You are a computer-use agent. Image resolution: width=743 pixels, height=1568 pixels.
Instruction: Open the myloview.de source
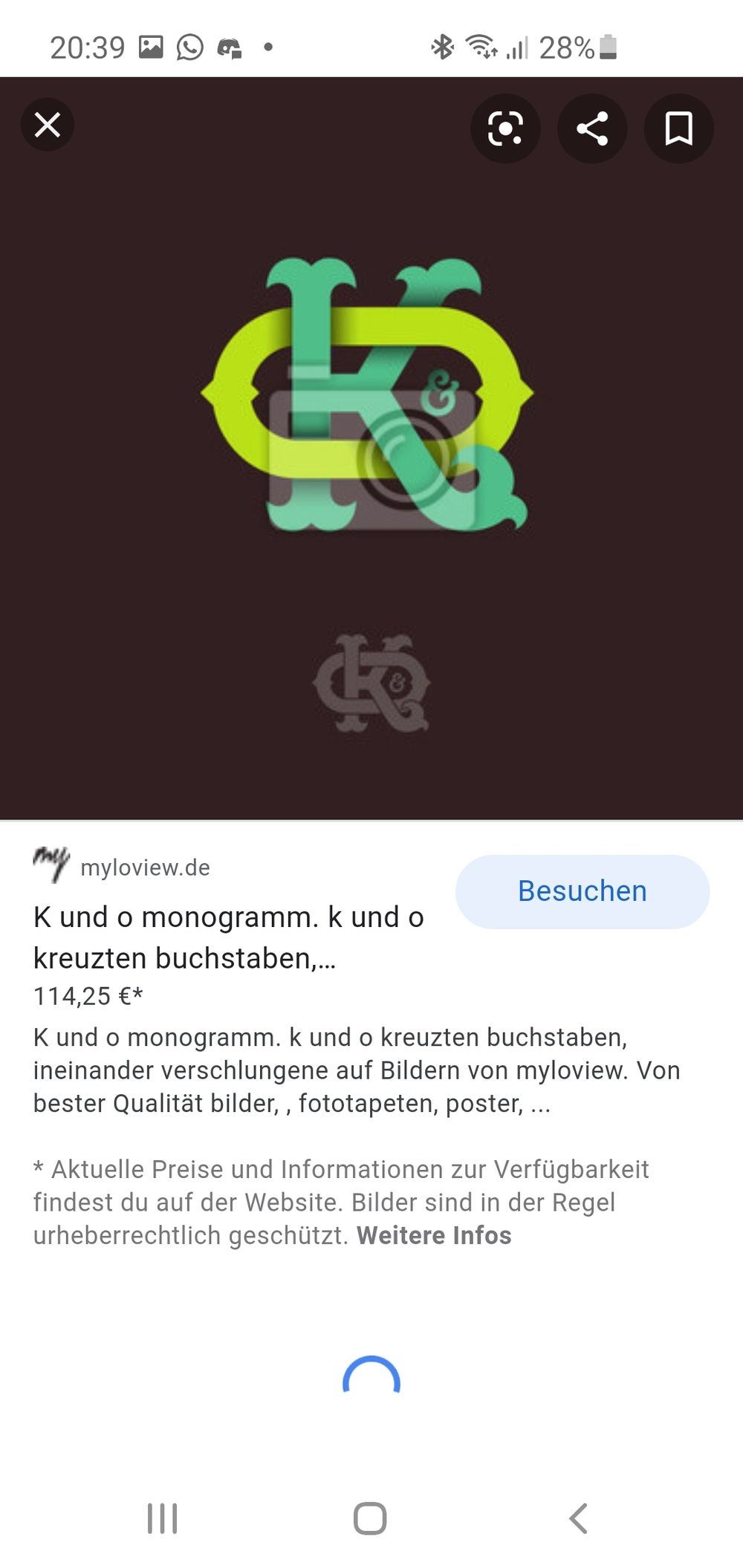(x=145, y=868)
